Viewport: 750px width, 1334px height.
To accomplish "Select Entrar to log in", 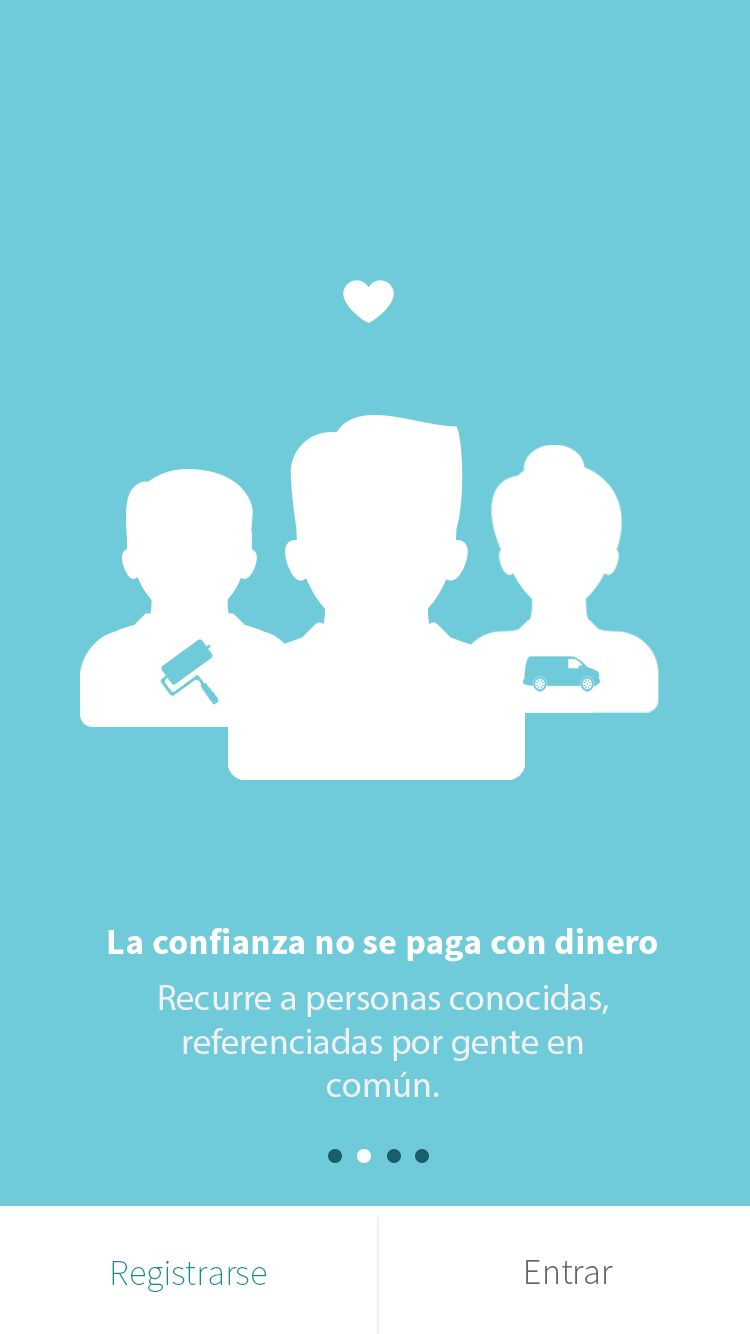I will 567,1272.
